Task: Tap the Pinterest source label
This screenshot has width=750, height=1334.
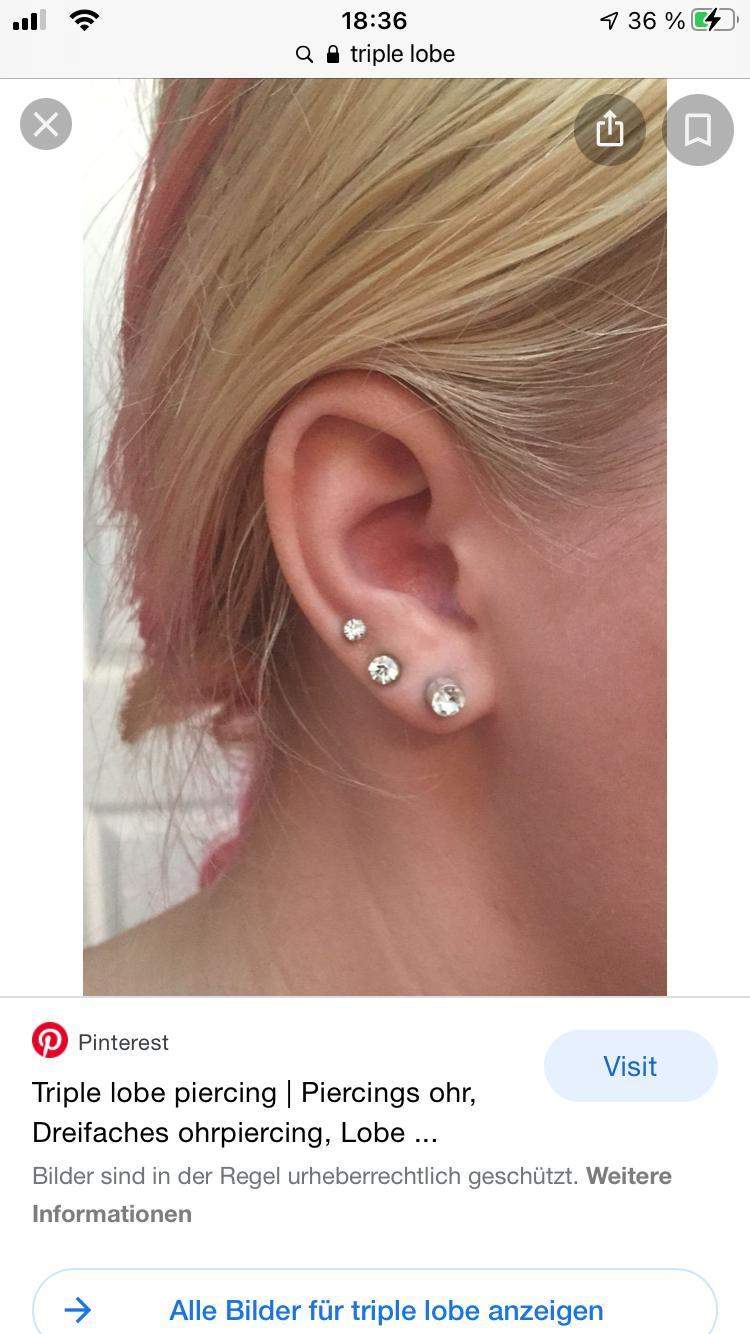Action: pos(123,1041)
